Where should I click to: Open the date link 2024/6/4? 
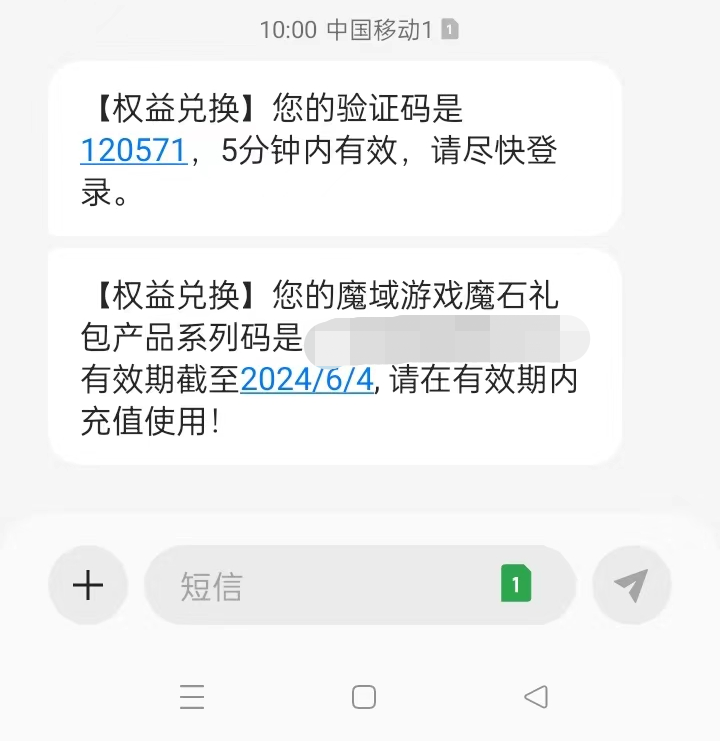tap(307, 380)
